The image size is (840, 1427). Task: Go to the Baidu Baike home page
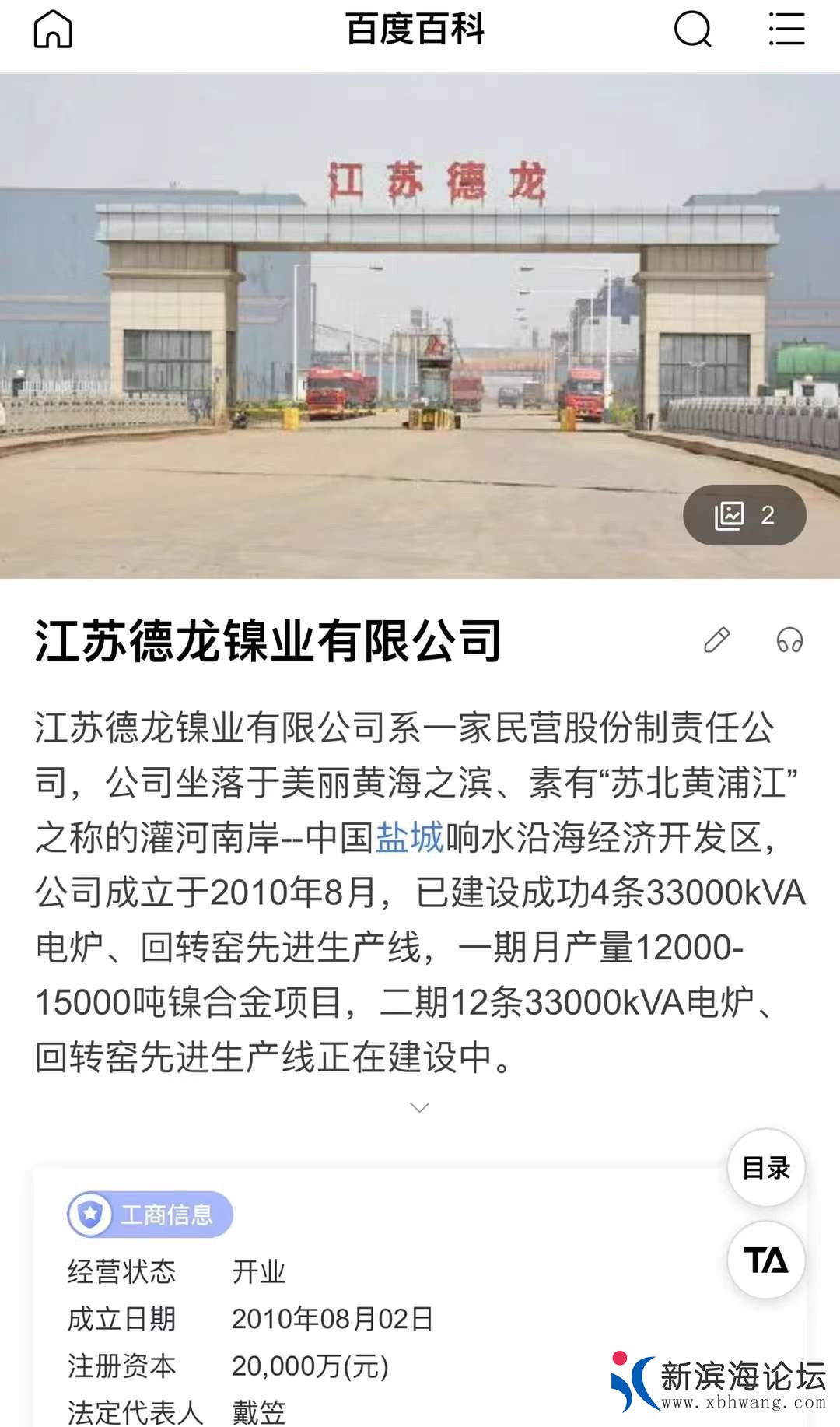point(53,30)
